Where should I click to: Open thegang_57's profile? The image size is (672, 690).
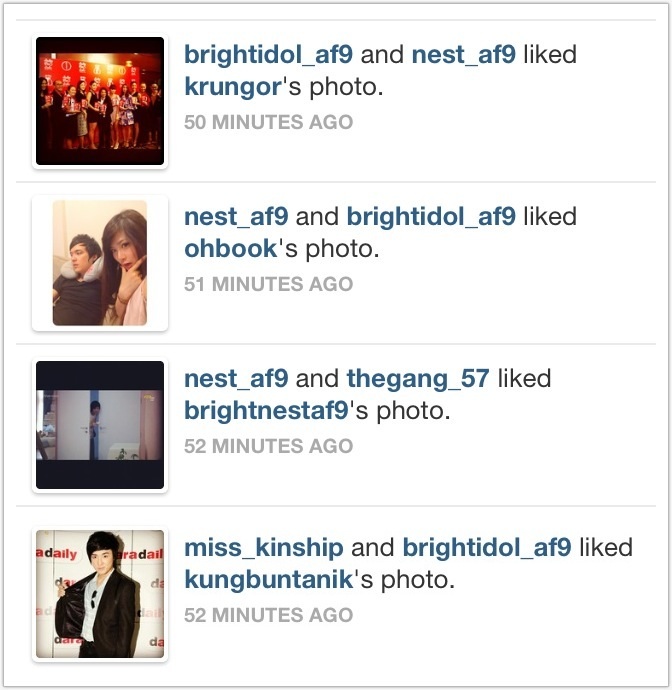418,379
